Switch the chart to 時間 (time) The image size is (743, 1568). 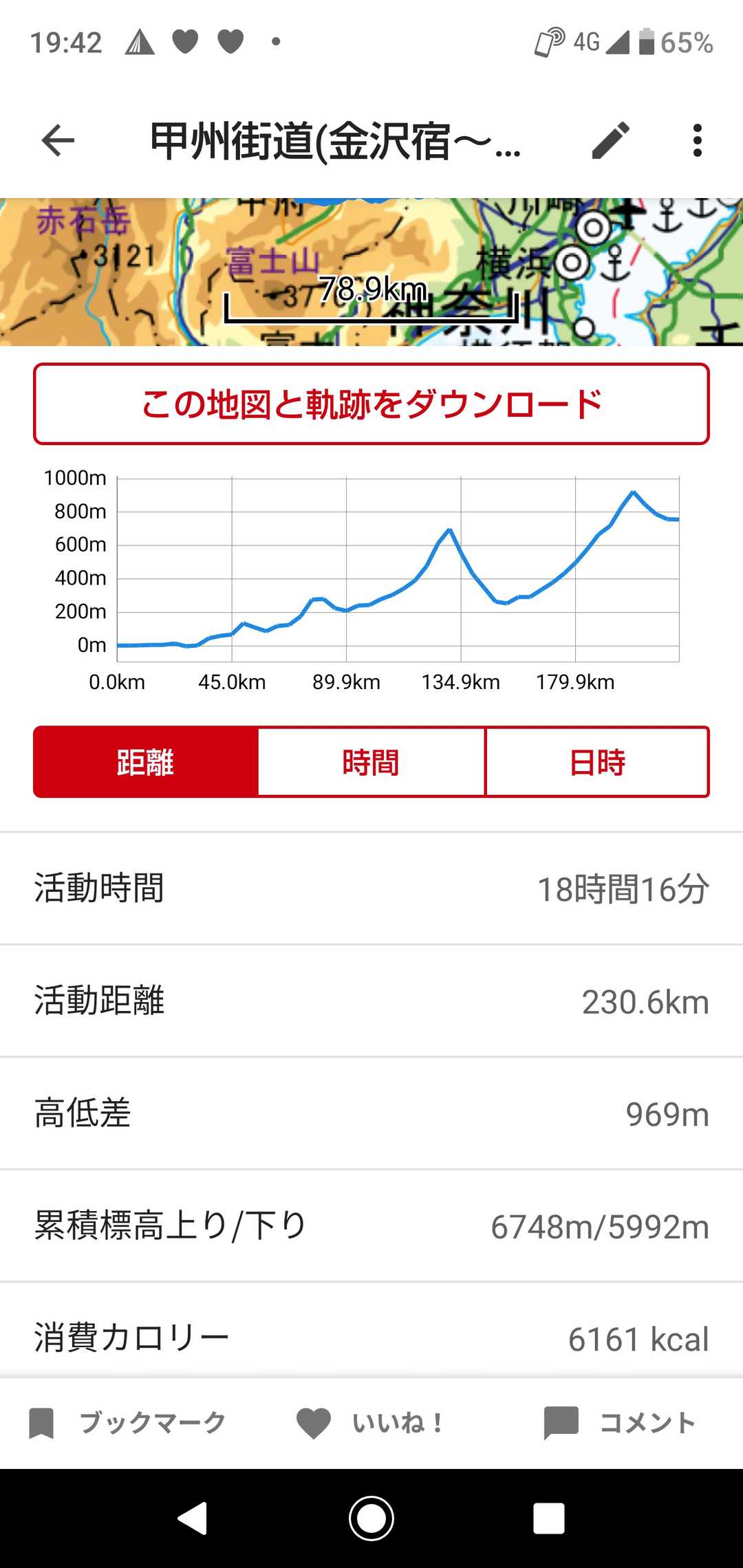(x=371, y=762)
